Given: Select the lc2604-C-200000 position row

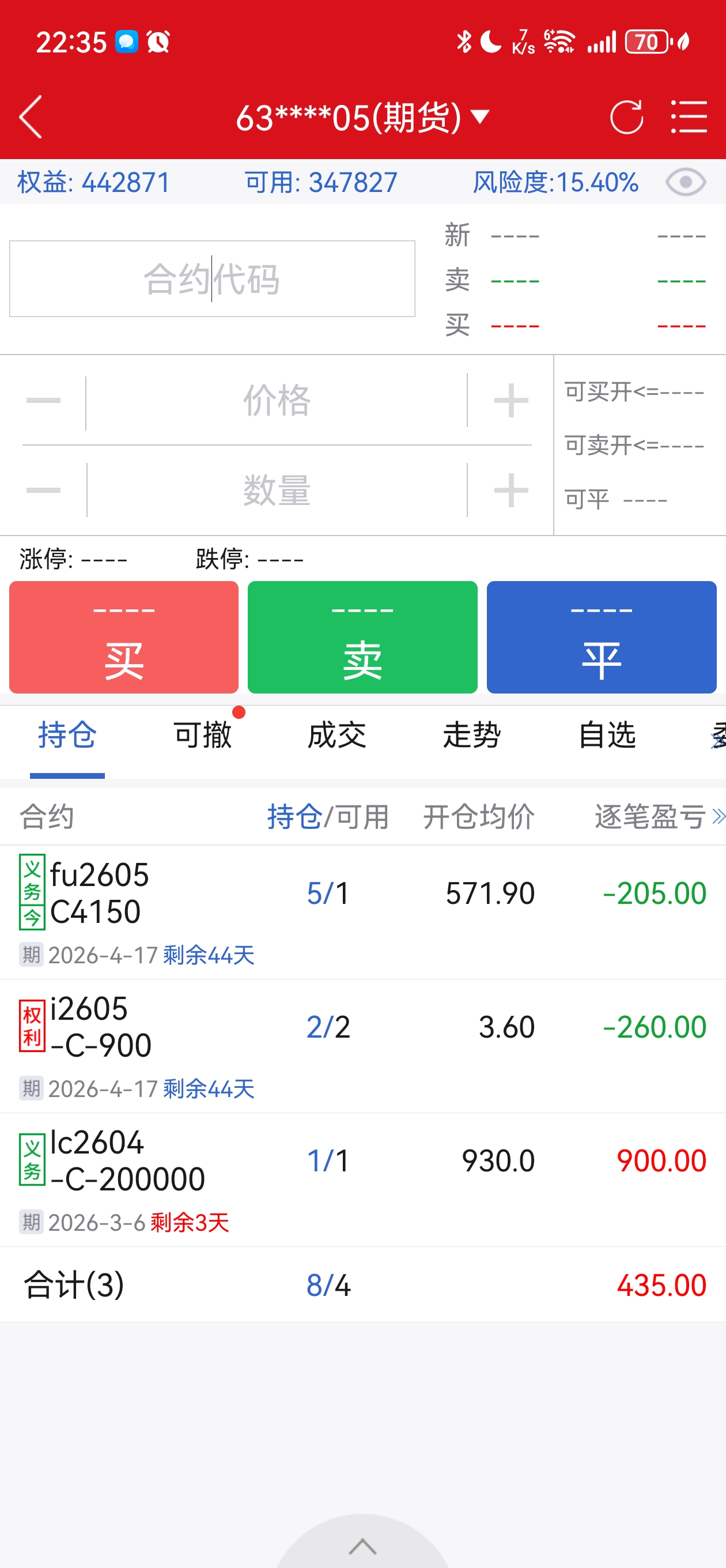Looking at the screenshot, I should 362,1179.
